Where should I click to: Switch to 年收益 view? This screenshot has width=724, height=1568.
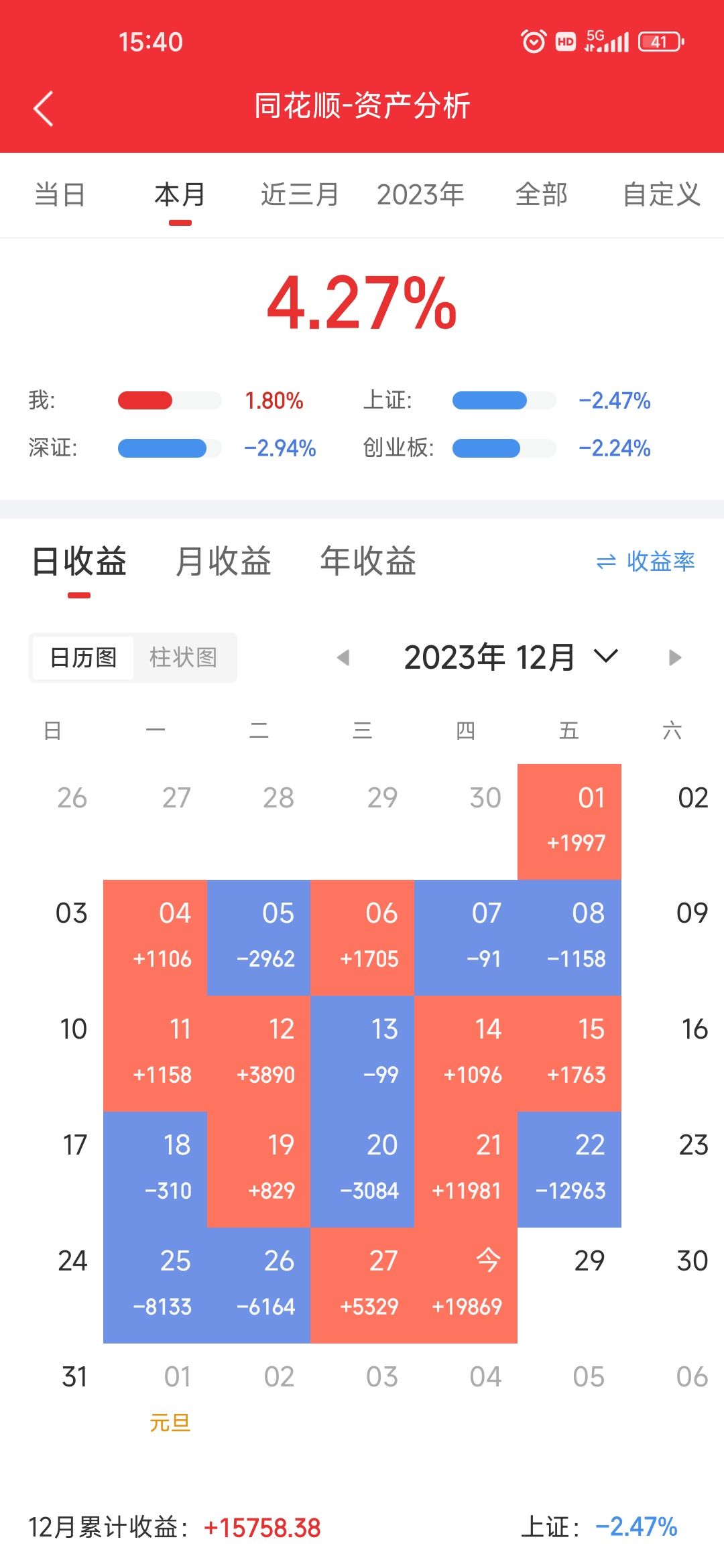[x=368, y=562]
